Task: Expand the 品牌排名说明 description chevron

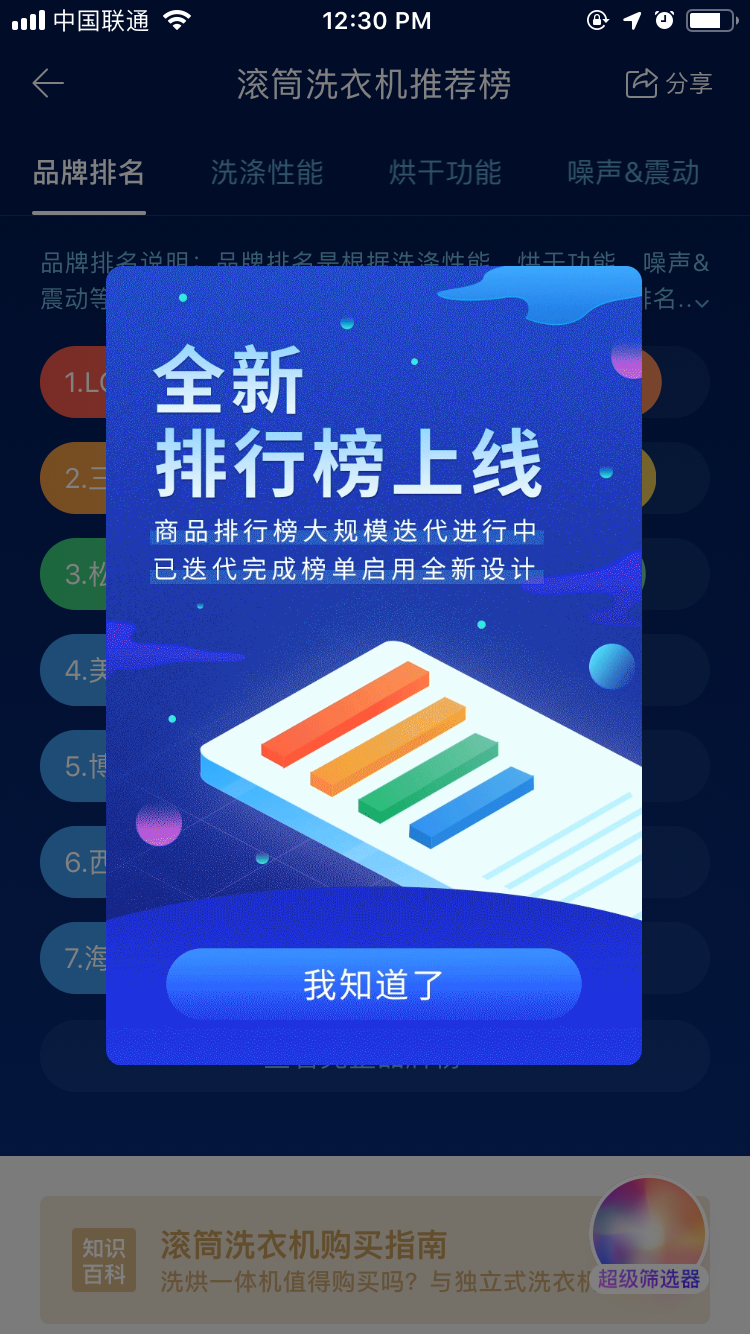Action: [x=702, y=302]
